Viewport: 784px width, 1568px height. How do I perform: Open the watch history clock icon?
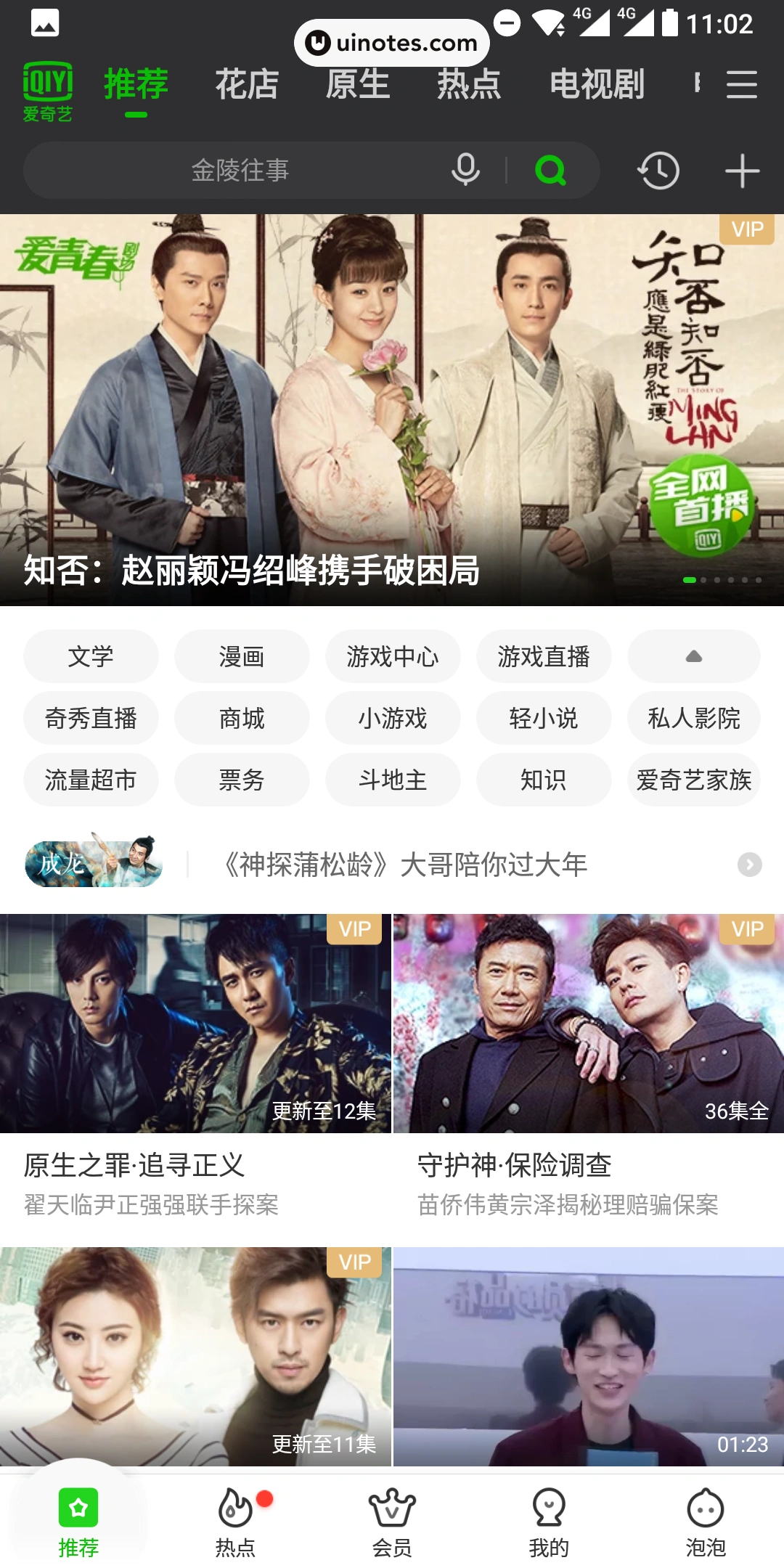point(658,171)
